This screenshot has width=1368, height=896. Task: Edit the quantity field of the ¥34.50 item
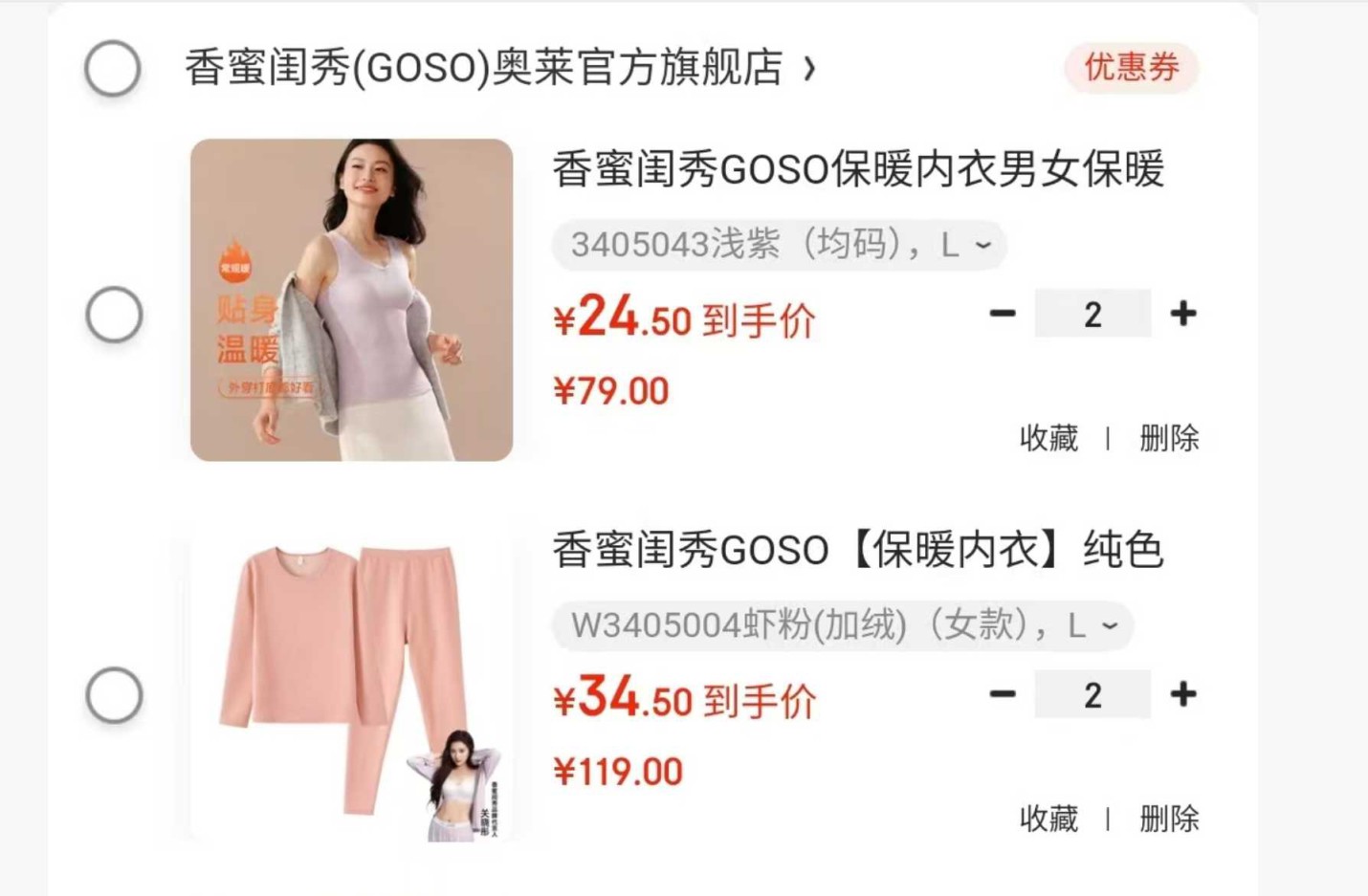1092,695
